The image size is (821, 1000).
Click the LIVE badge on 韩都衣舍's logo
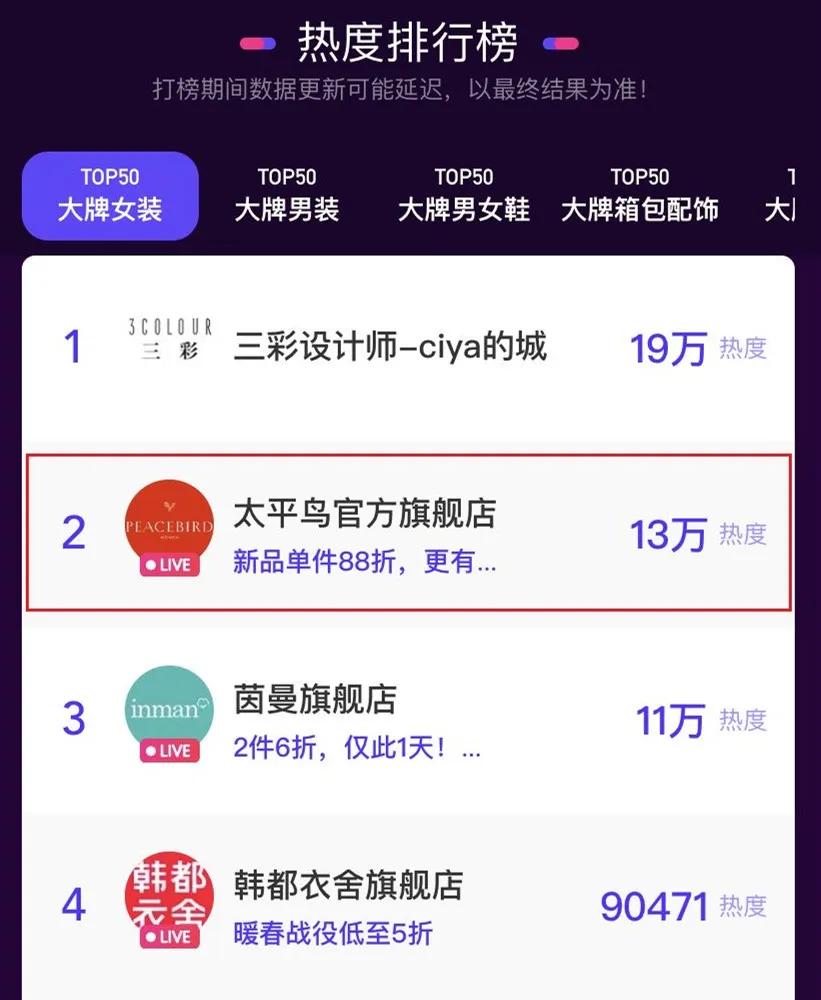(168, 934)
